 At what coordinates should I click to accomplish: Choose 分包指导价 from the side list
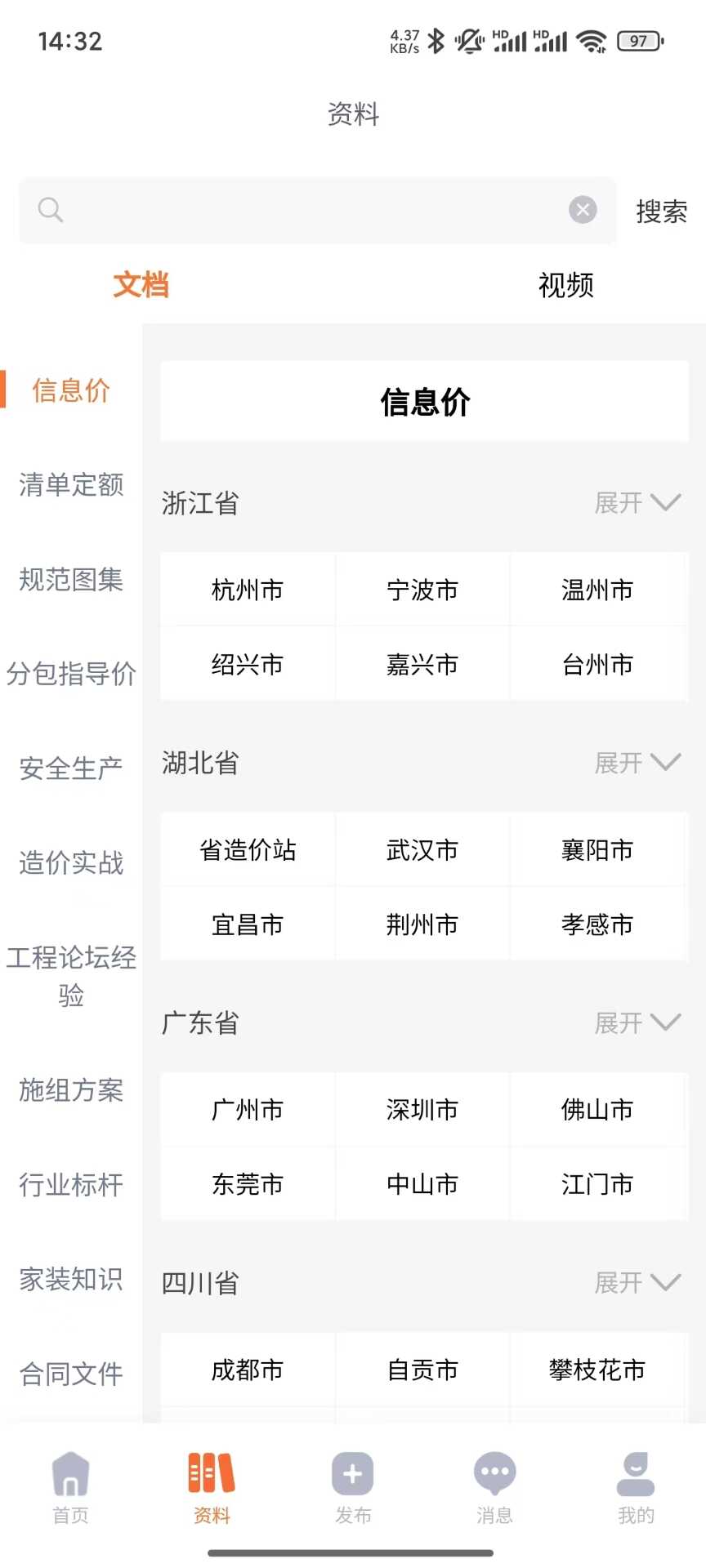[71, 674]
